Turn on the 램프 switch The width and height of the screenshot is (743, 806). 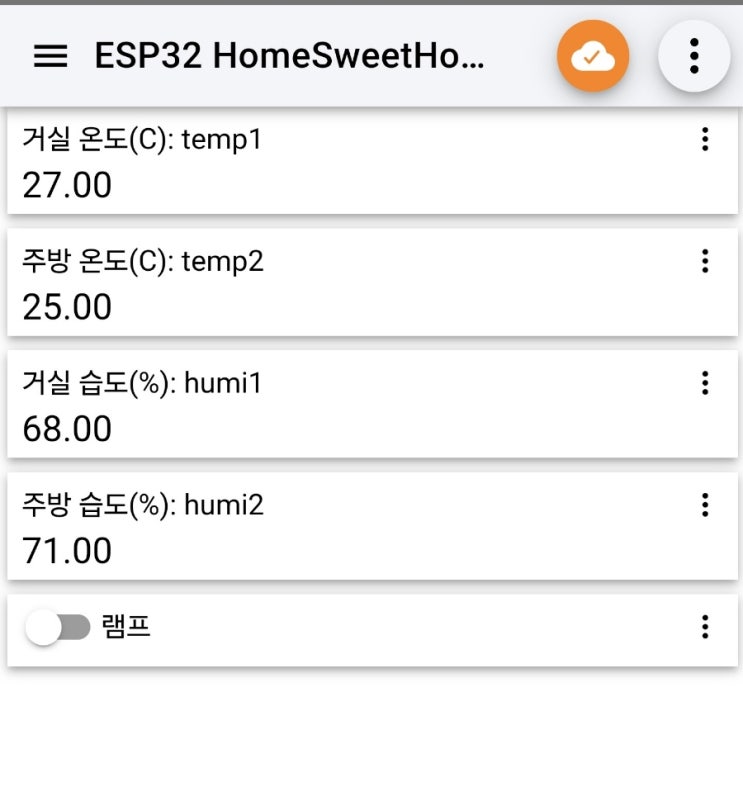pyautogui.click(x=59, y=628)
